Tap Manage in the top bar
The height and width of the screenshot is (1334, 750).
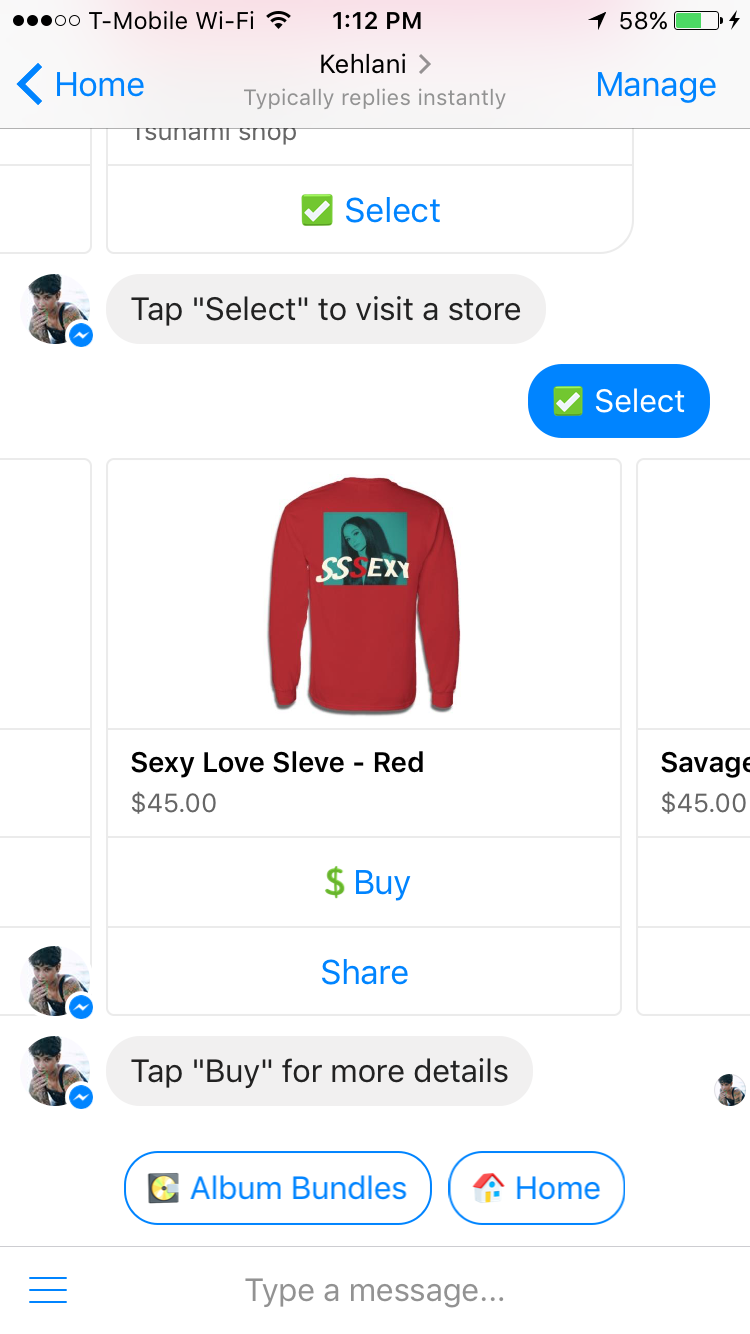coord(656,85)
